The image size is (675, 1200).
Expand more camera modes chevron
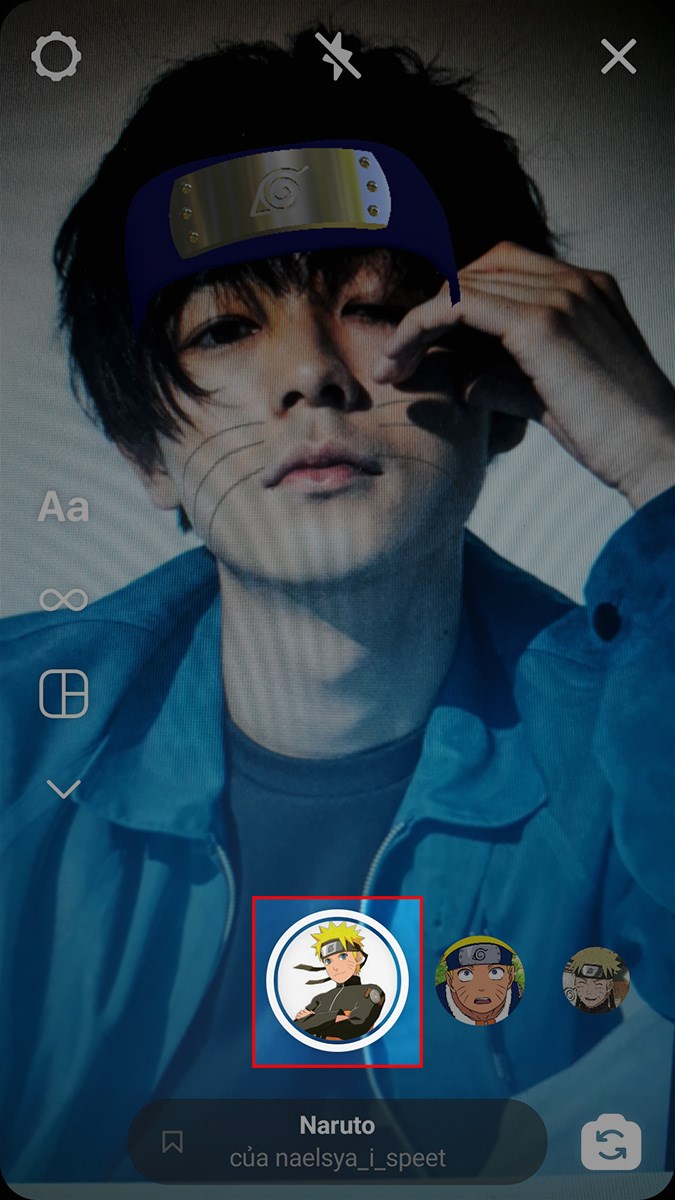(63, 790)
